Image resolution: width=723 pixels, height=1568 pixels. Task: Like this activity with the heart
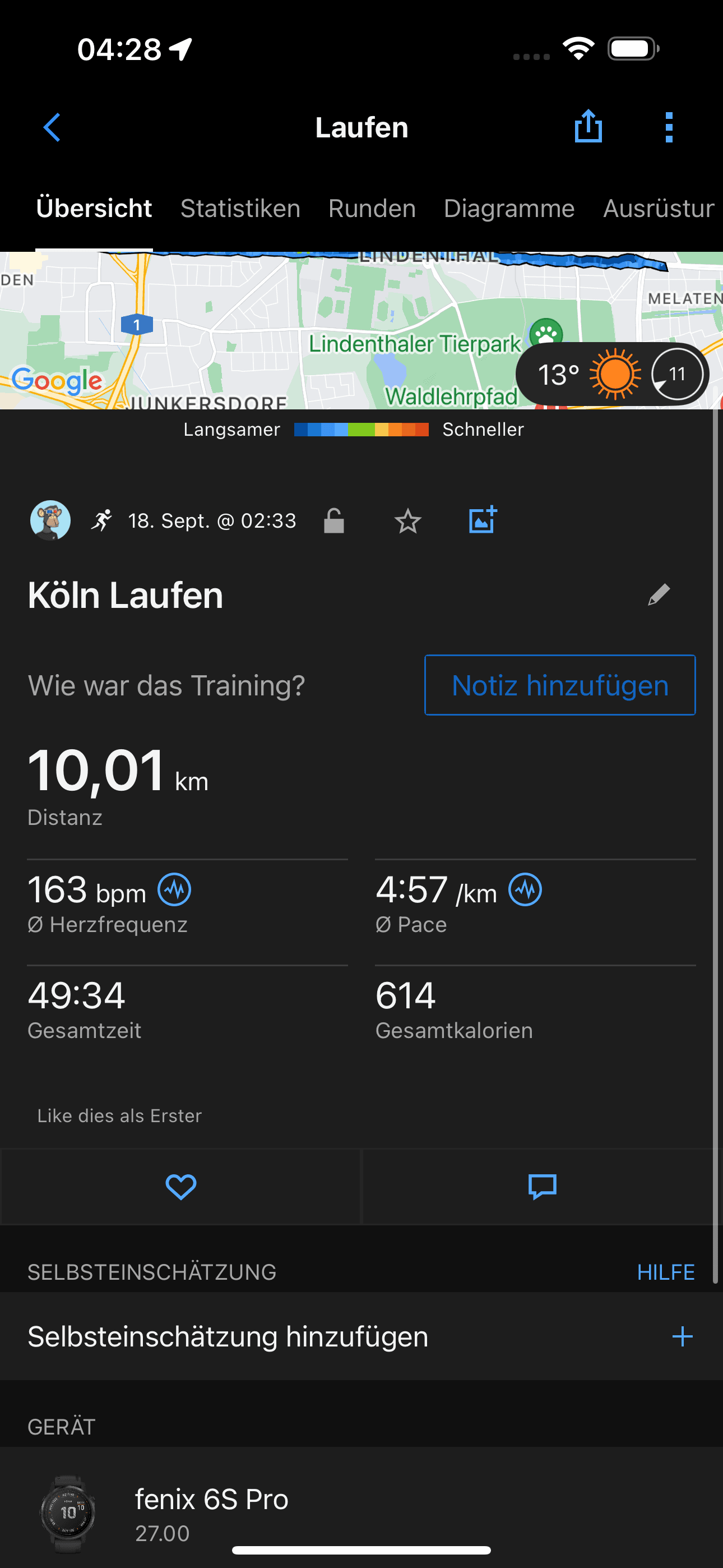180,1187
